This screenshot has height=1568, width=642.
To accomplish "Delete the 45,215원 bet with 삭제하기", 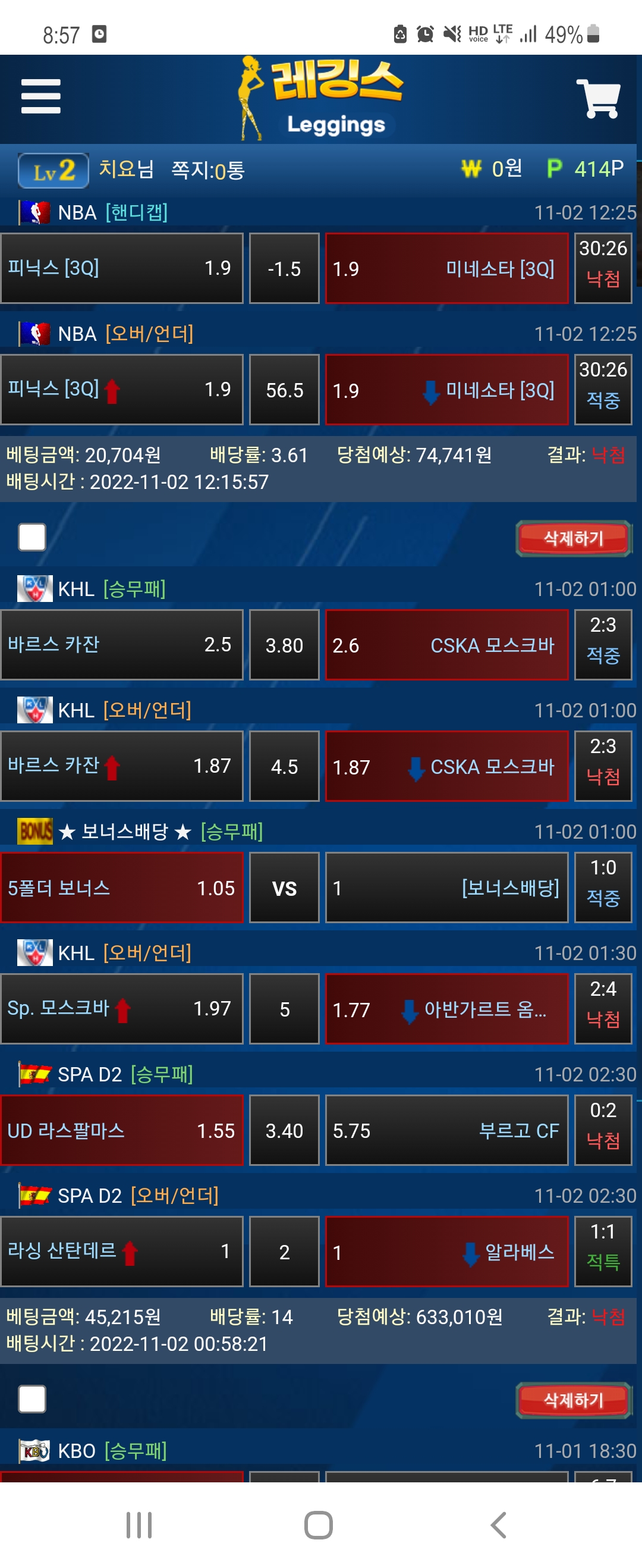I will pyautogui.click(x=573, y=1400).
